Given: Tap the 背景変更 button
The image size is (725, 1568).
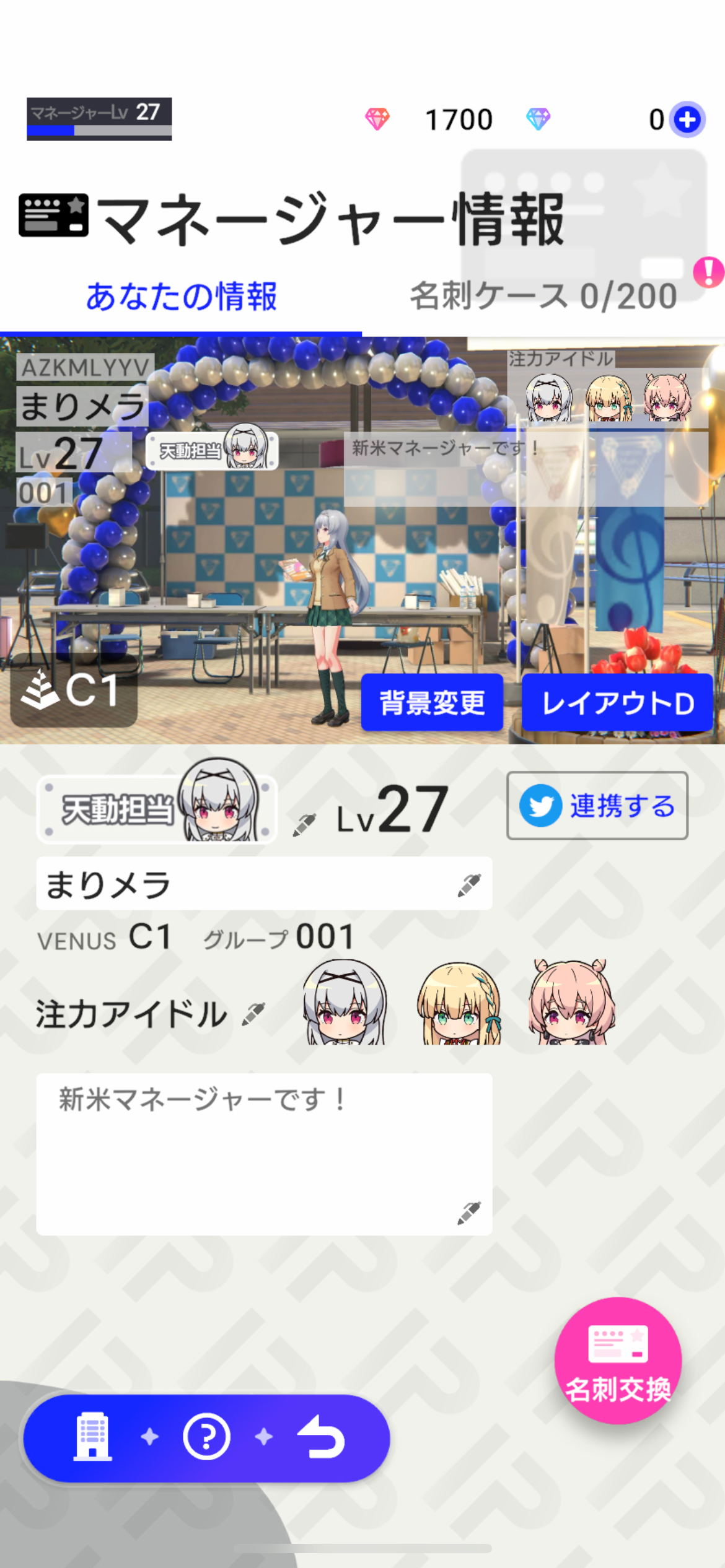Looking at the screenshot, I should click(x=432, y=703).
